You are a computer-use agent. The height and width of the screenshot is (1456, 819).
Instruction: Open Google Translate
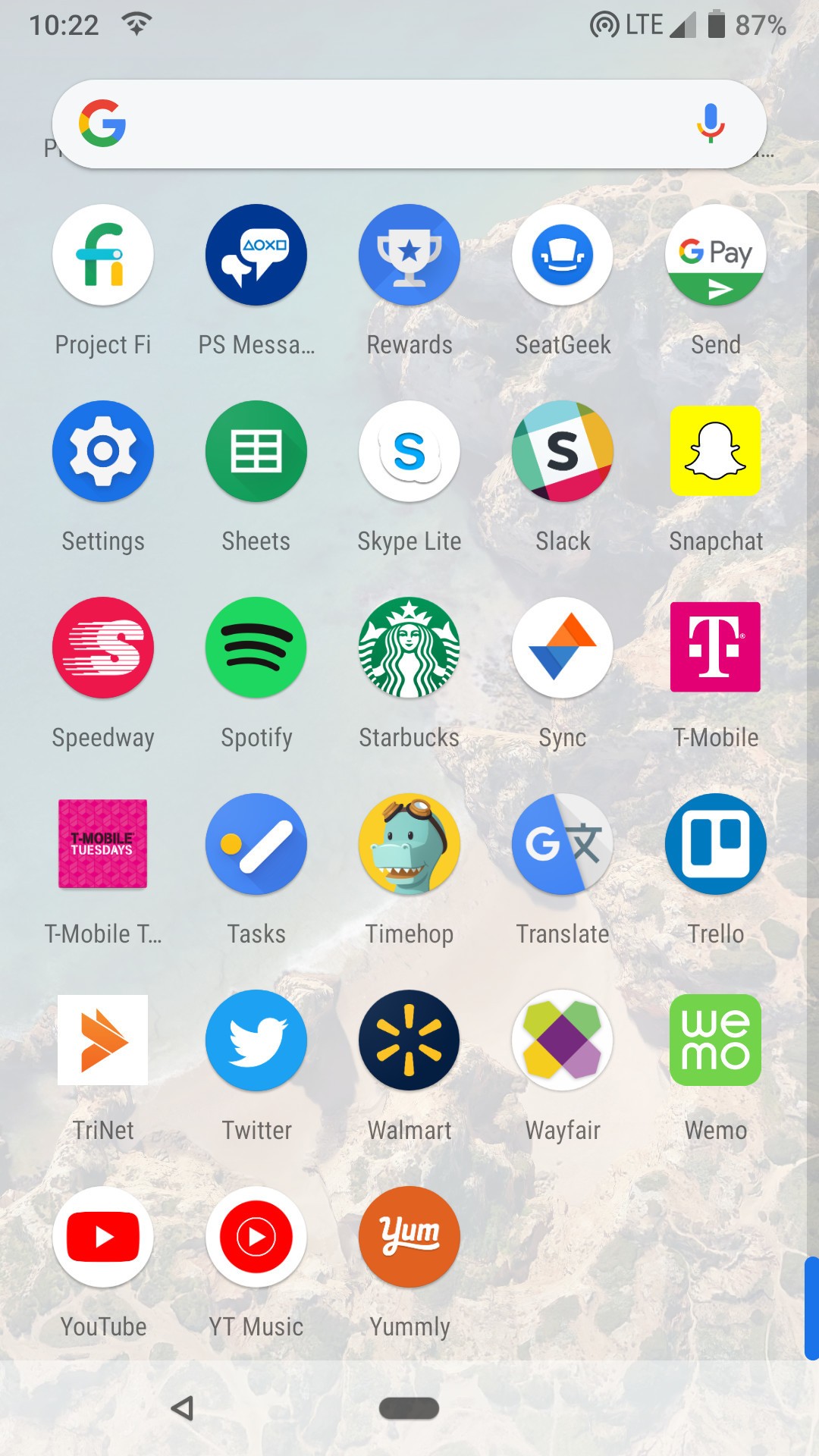coord(562,843)
